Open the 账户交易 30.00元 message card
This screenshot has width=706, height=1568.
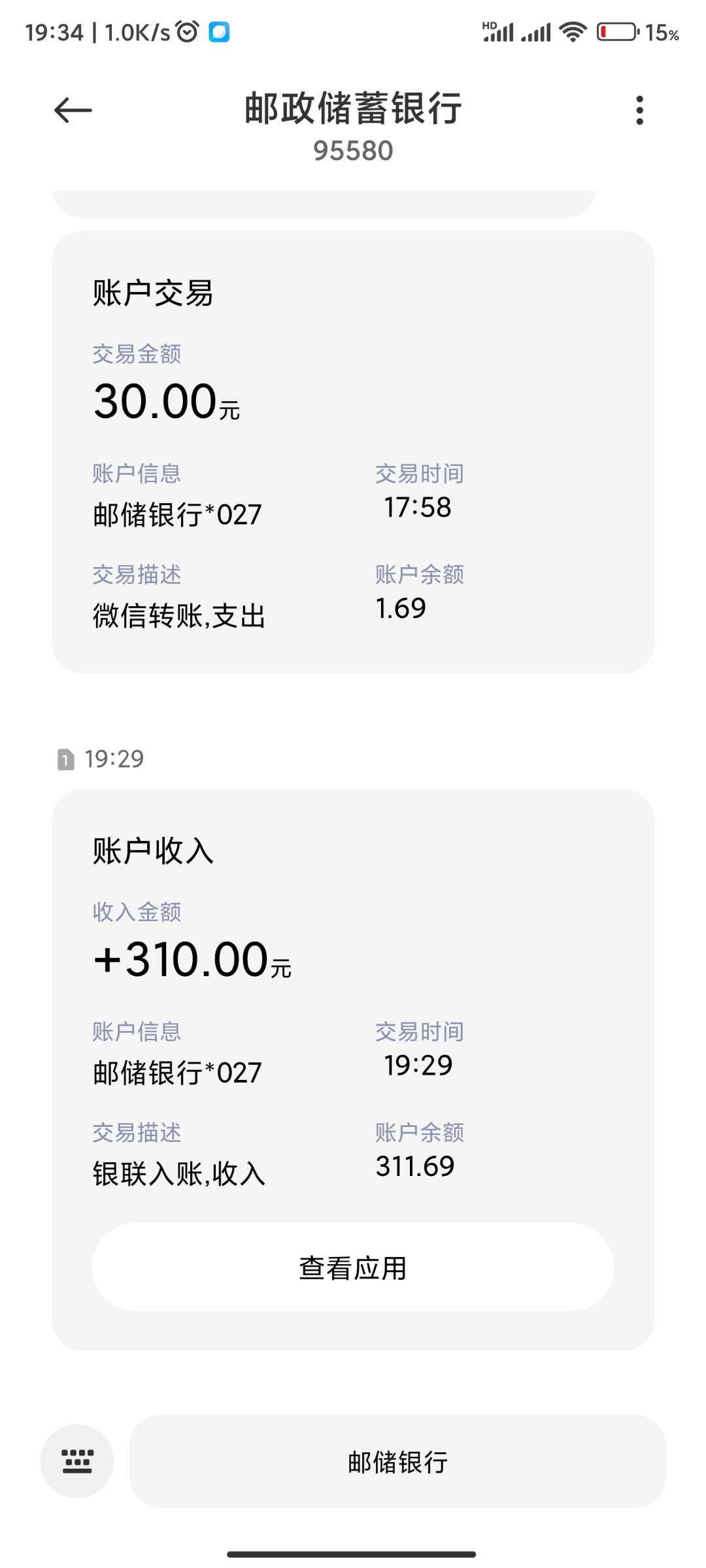[x=352, y=451]
